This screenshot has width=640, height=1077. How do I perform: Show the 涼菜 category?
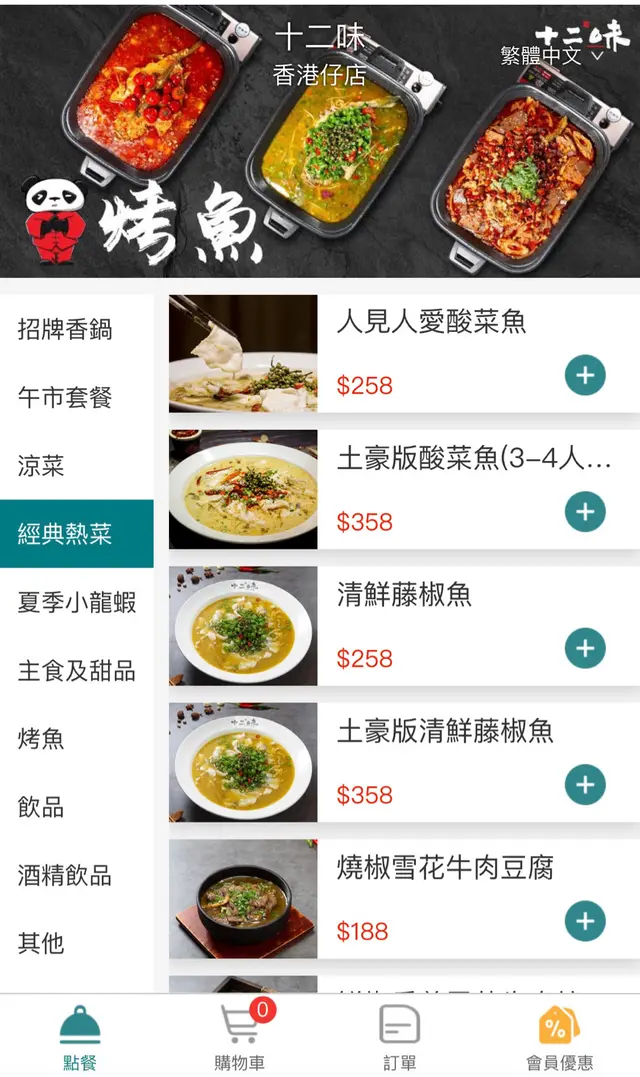coord(42,465)
